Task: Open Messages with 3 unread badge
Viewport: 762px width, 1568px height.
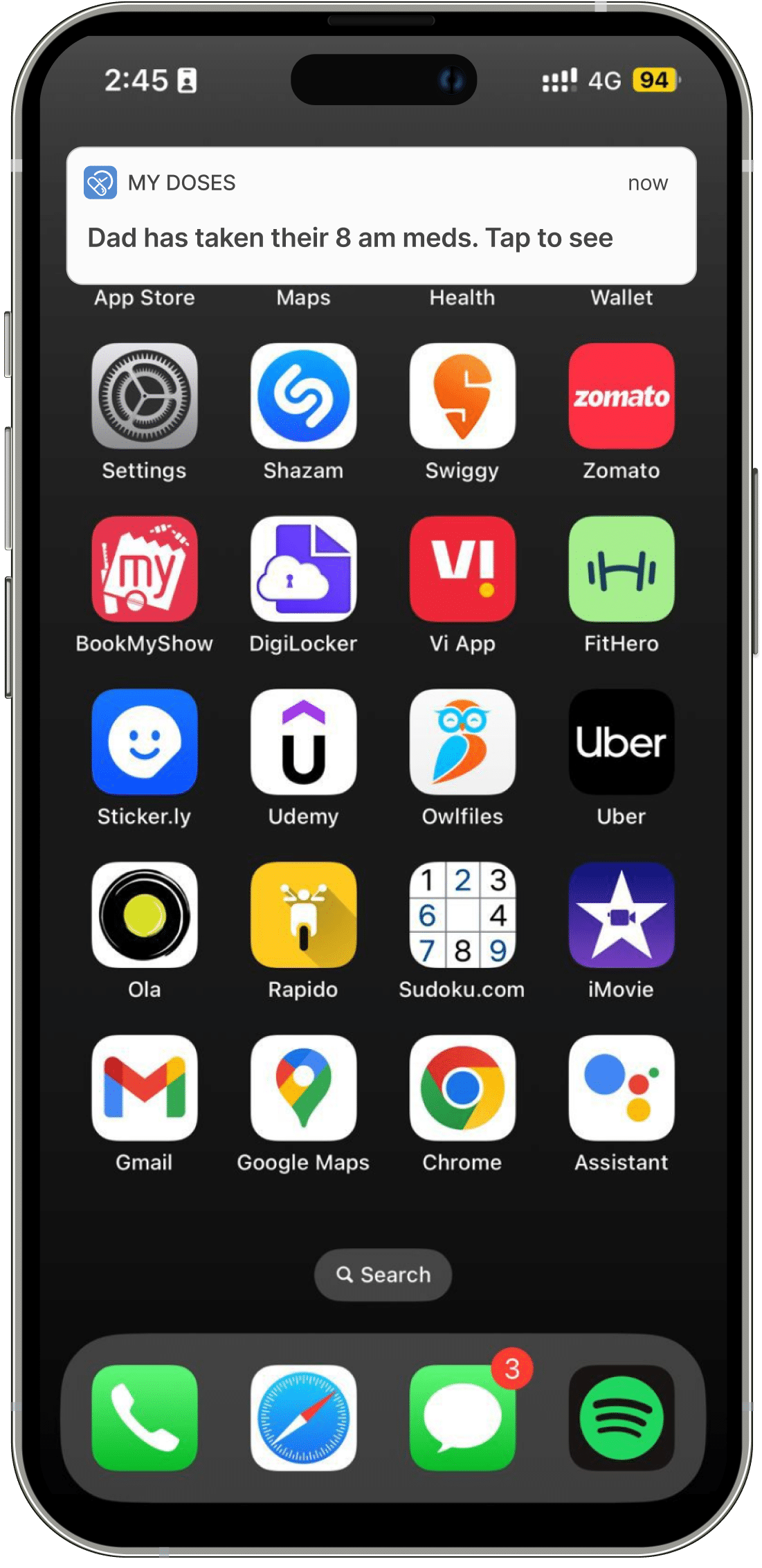Action: coord(462,1418)
